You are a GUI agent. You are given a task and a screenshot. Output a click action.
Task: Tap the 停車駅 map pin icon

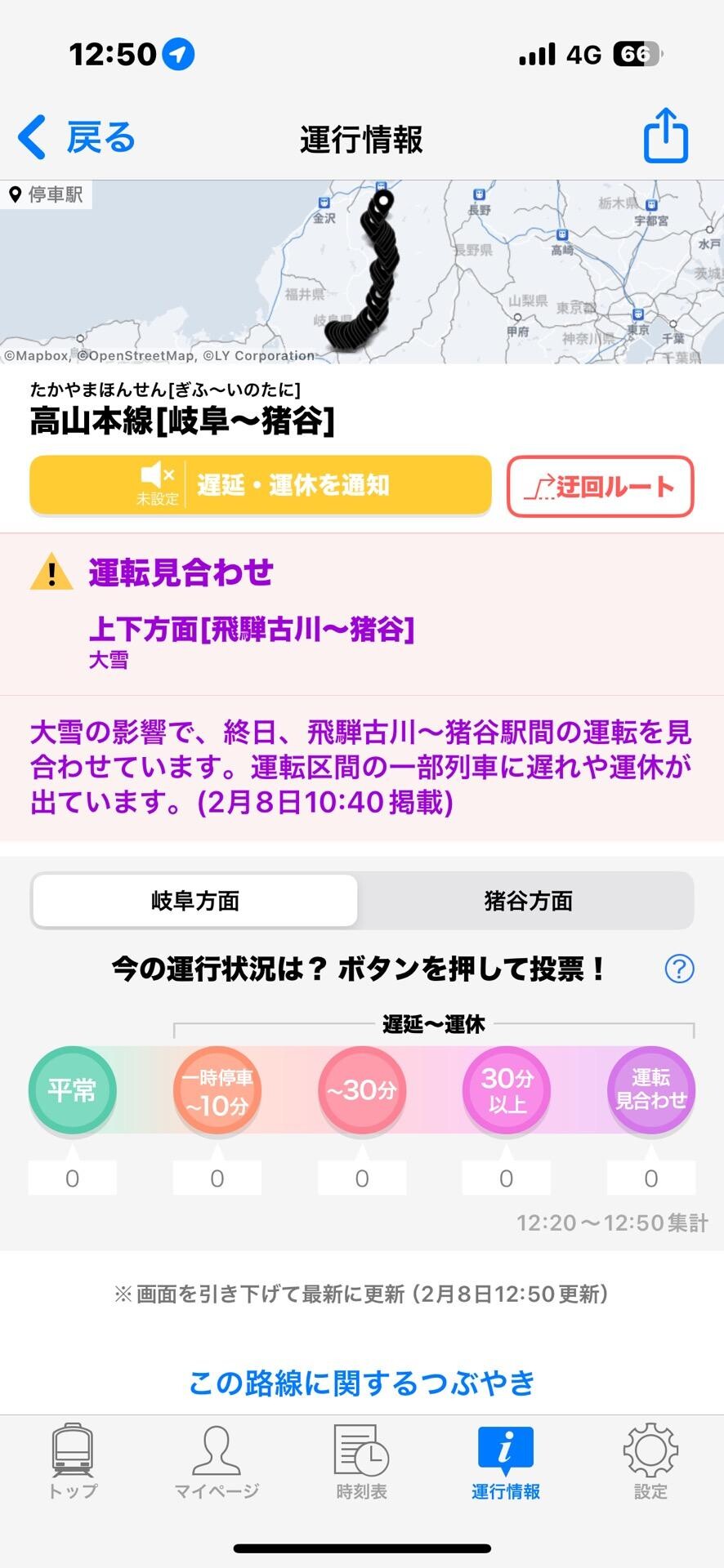(x=16, y=194)
